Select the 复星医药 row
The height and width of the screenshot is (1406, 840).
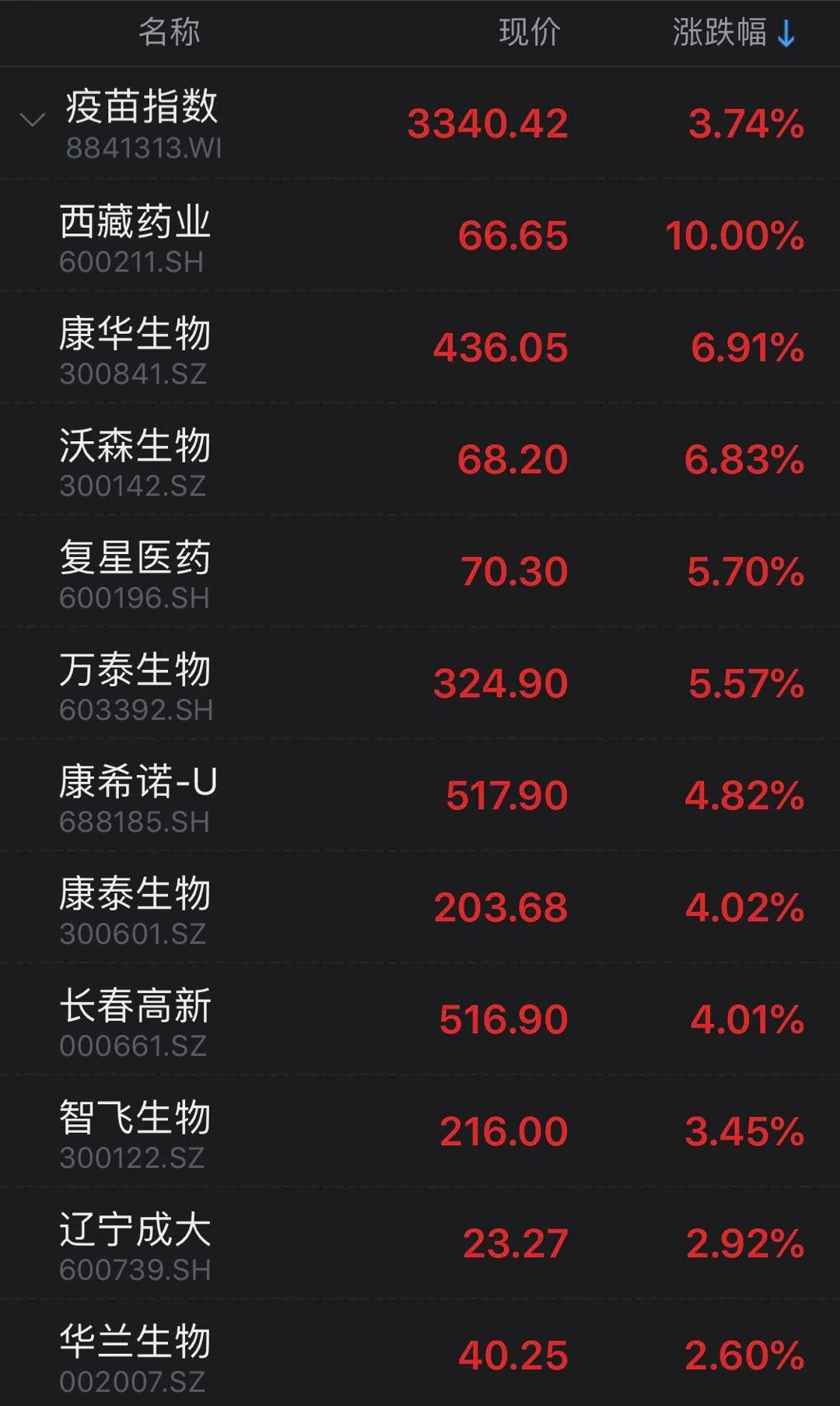point(136,557)
